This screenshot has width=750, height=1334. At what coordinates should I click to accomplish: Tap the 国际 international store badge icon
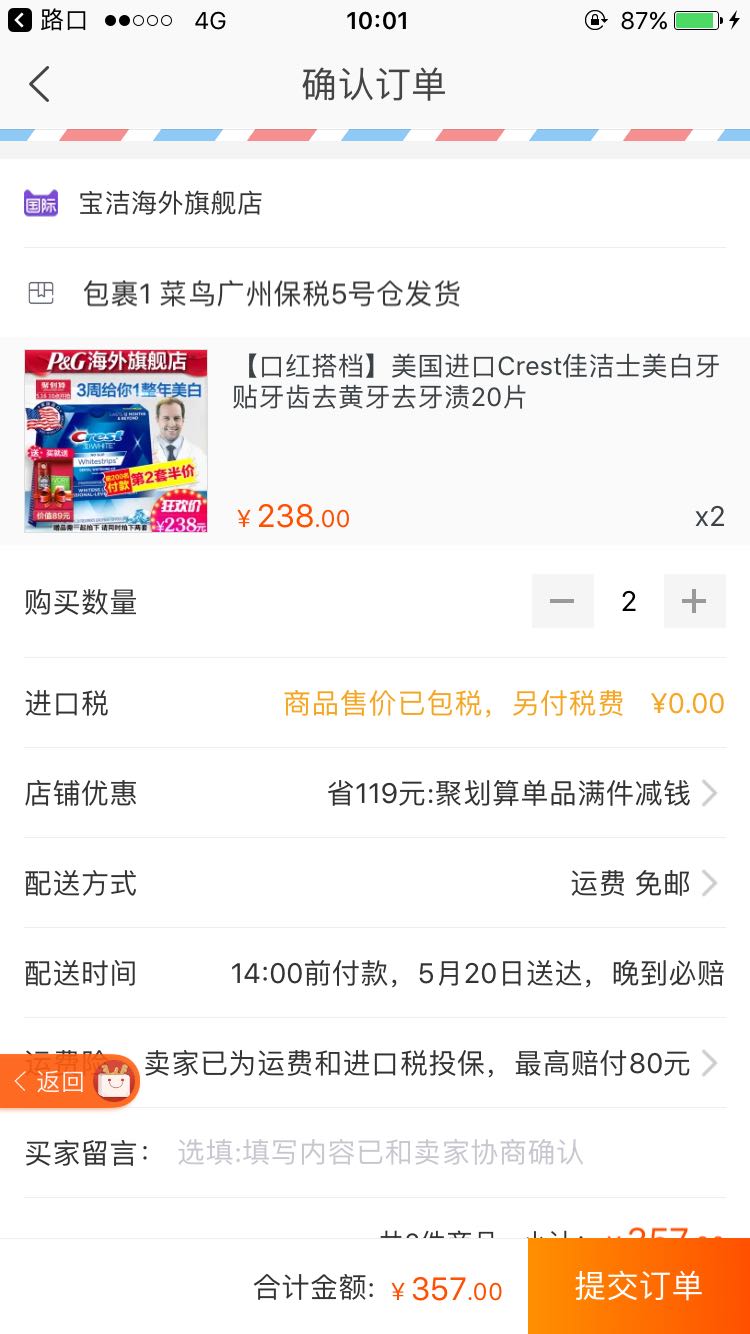[40, 203]
